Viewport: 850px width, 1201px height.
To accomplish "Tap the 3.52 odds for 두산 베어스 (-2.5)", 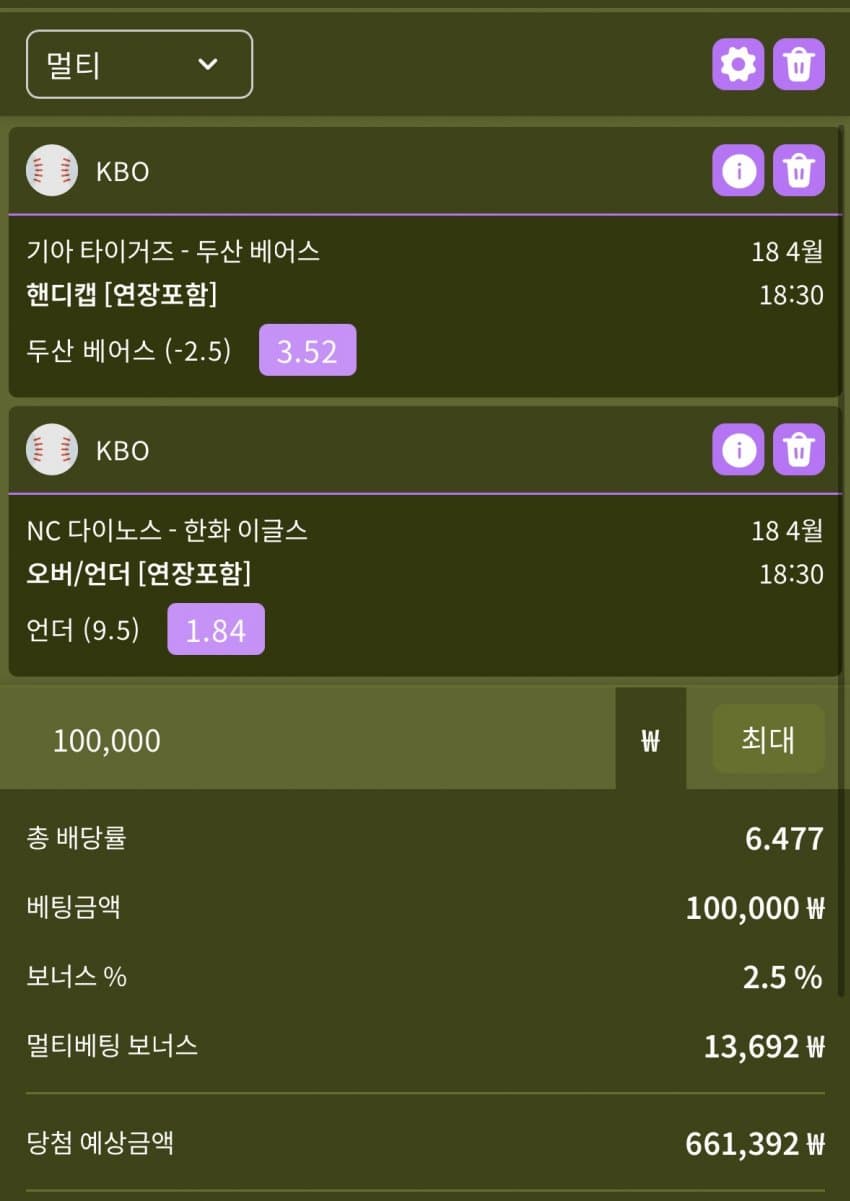I will point(307,351).
